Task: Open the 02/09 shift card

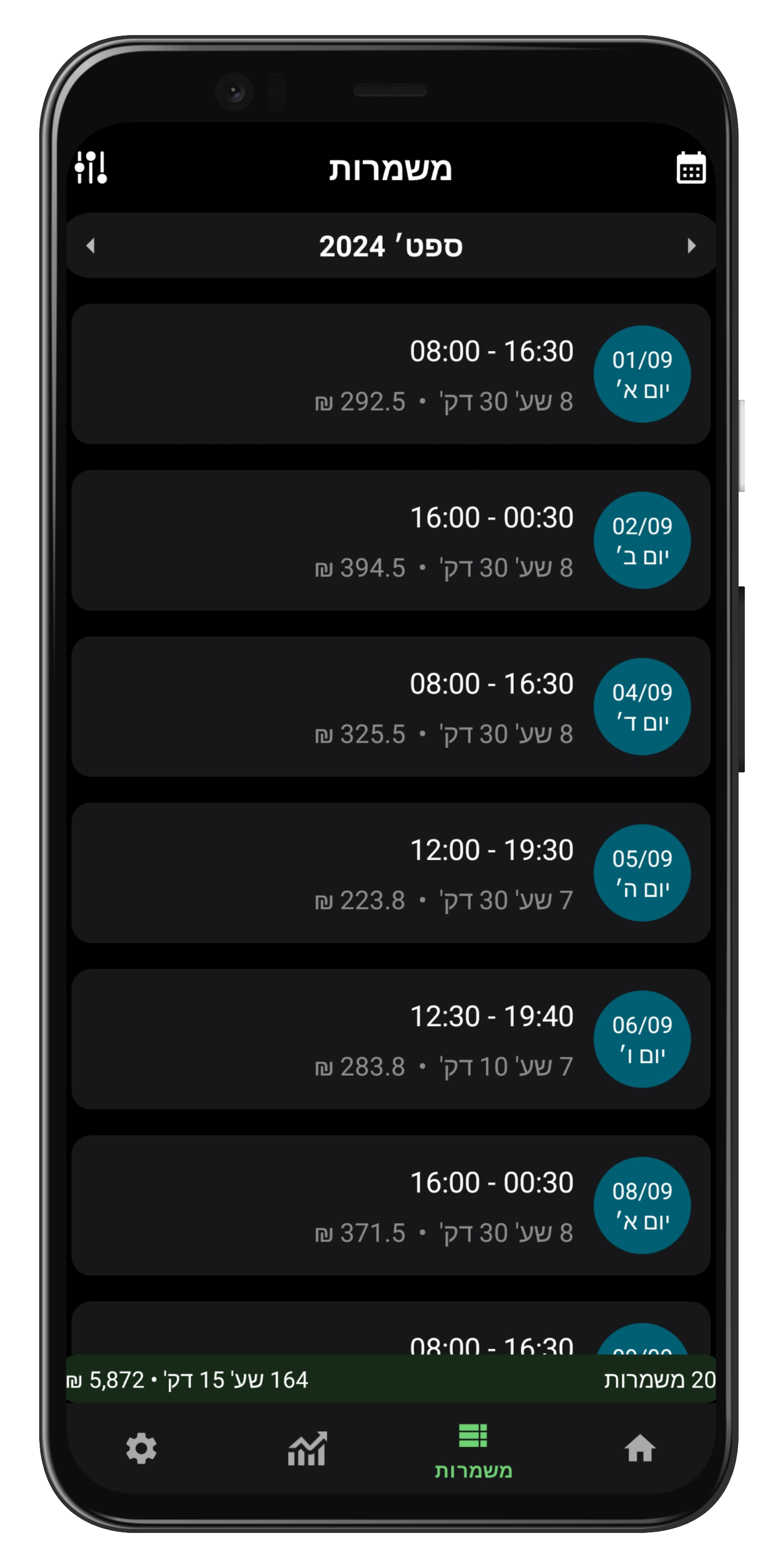Action: click(x=391, y=540)
